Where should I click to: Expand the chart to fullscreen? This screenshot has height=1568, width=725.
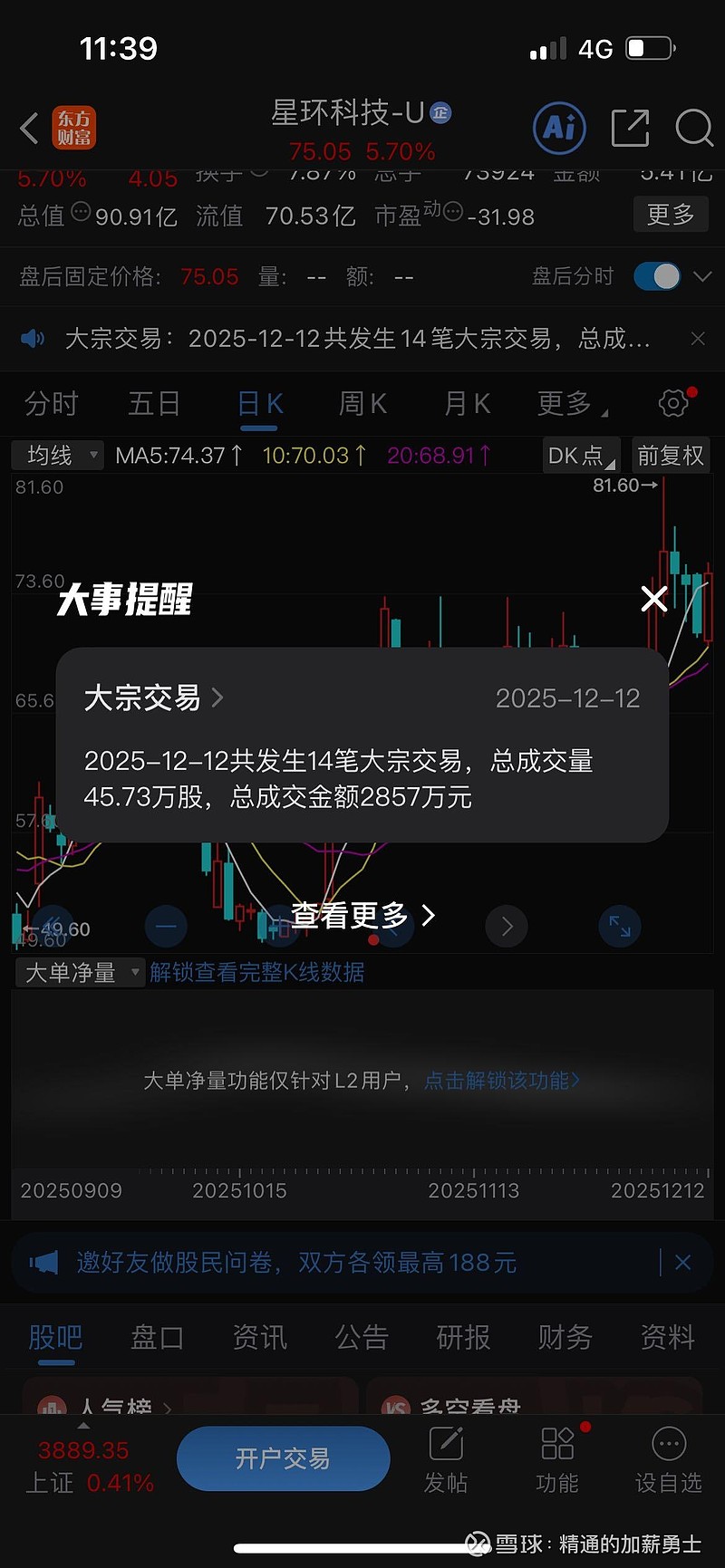pos(620,926)
